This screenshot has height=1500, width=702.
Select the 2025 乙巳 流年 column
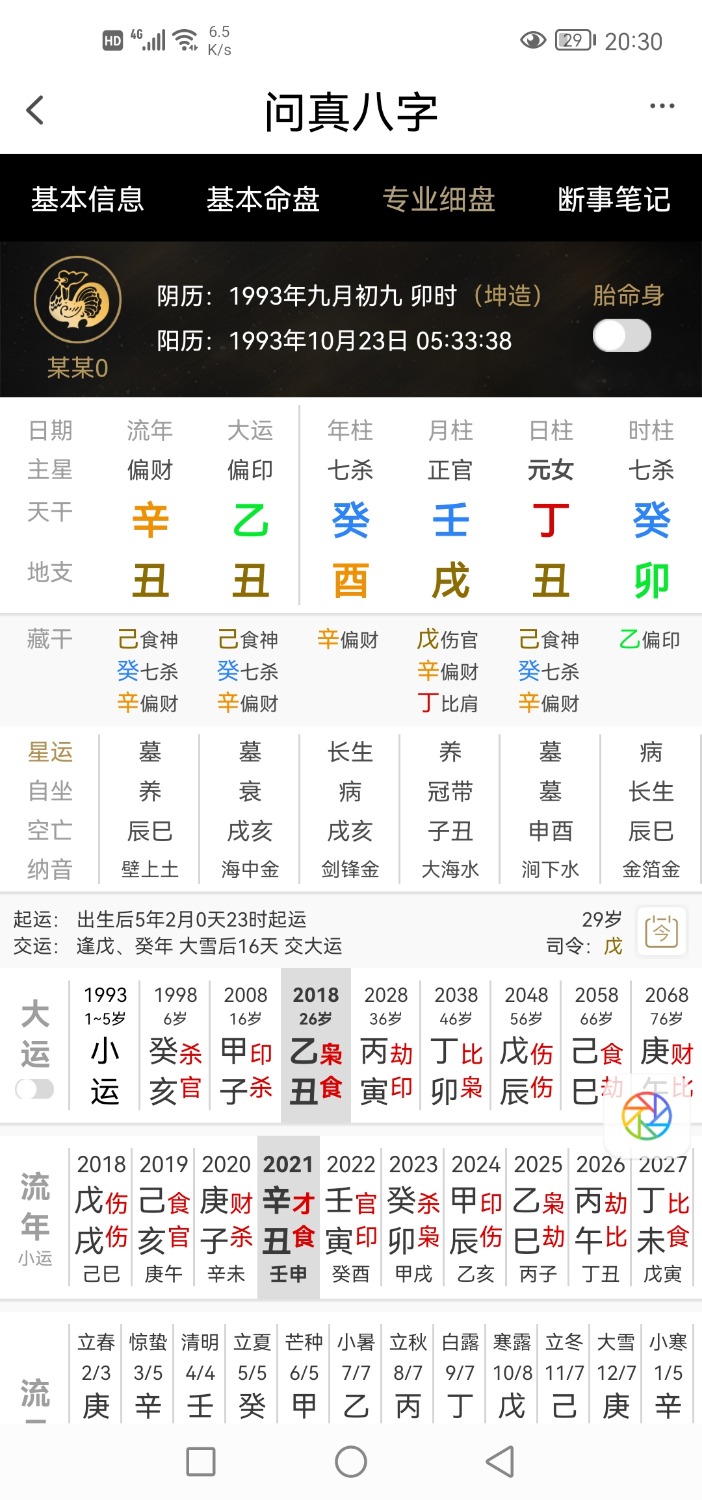pyautogui.click(x=538, y=1217)
